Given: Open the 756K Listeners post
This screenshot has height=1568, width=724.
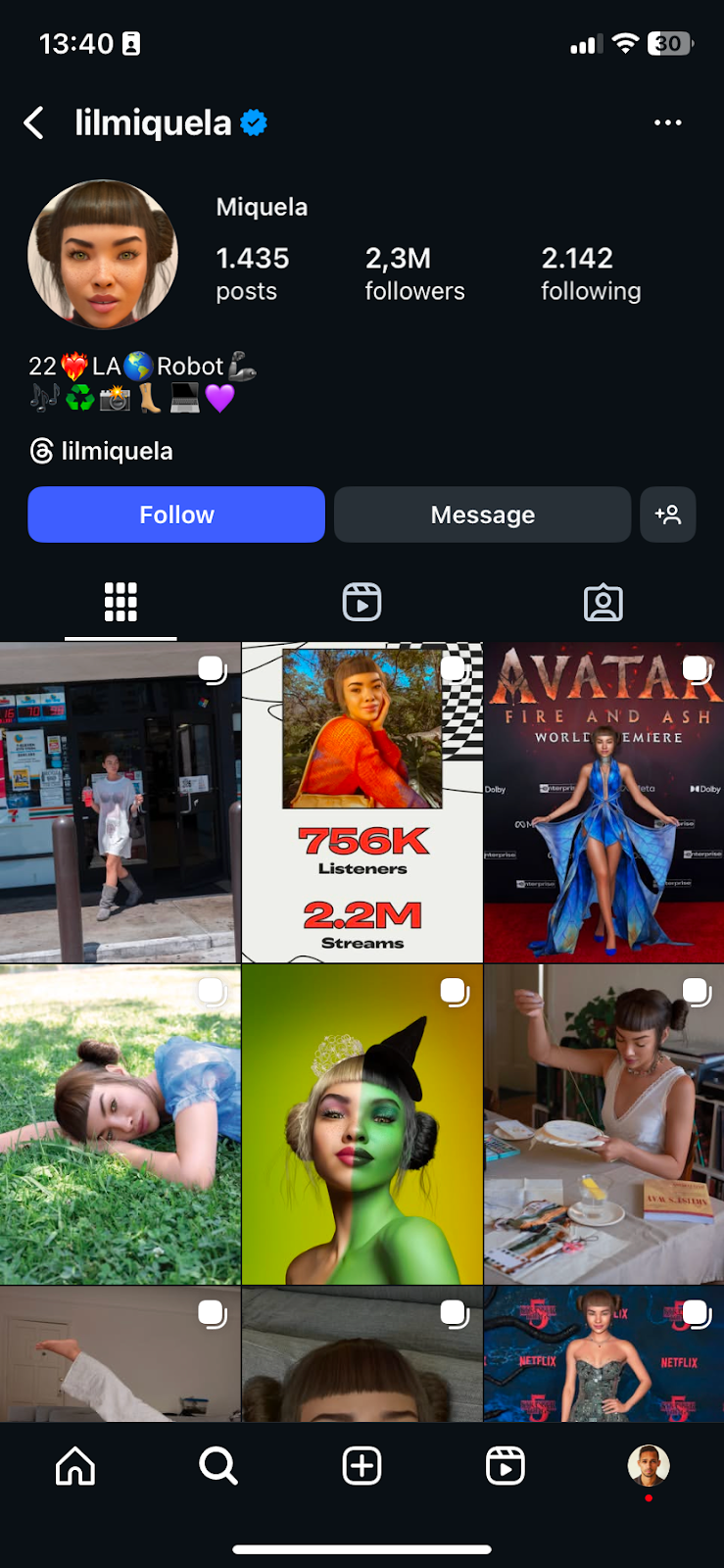Looking at the screenshot, I should (362, 802).
